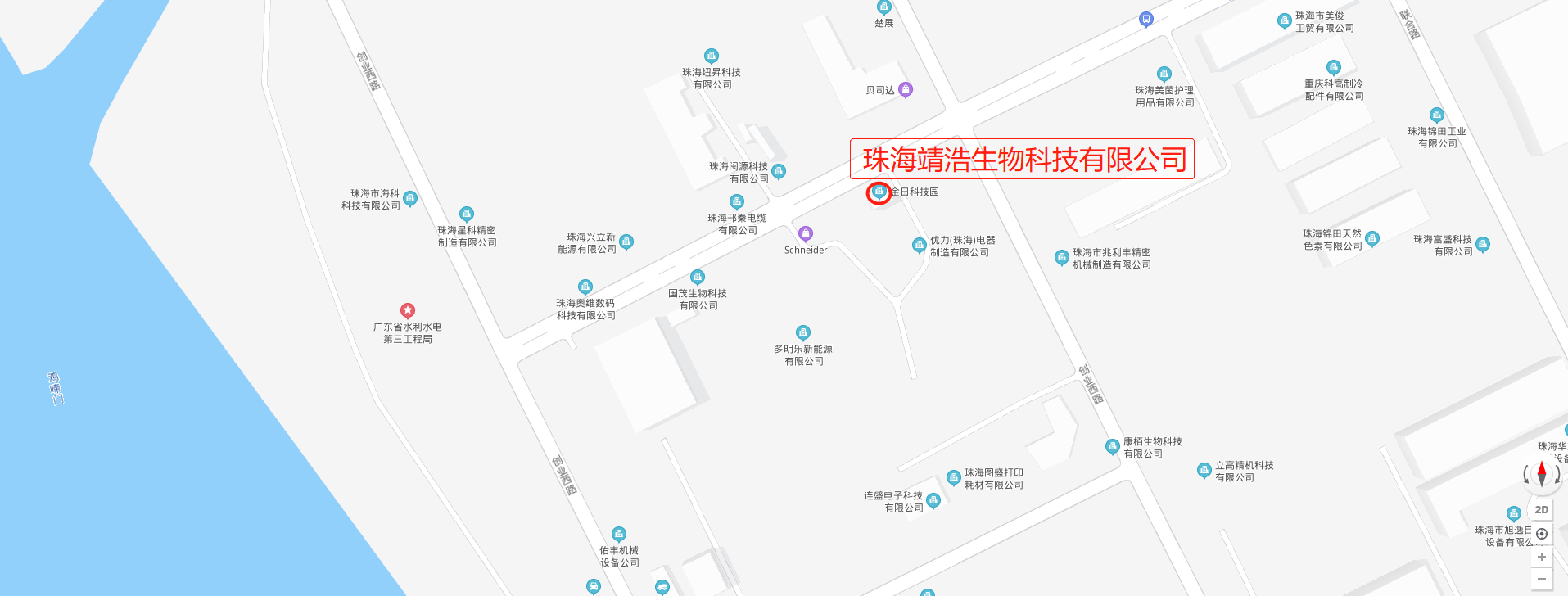Reset map orientation with the compass needle
This screenshot has width=1568, height=596.
coord(1542,472)
